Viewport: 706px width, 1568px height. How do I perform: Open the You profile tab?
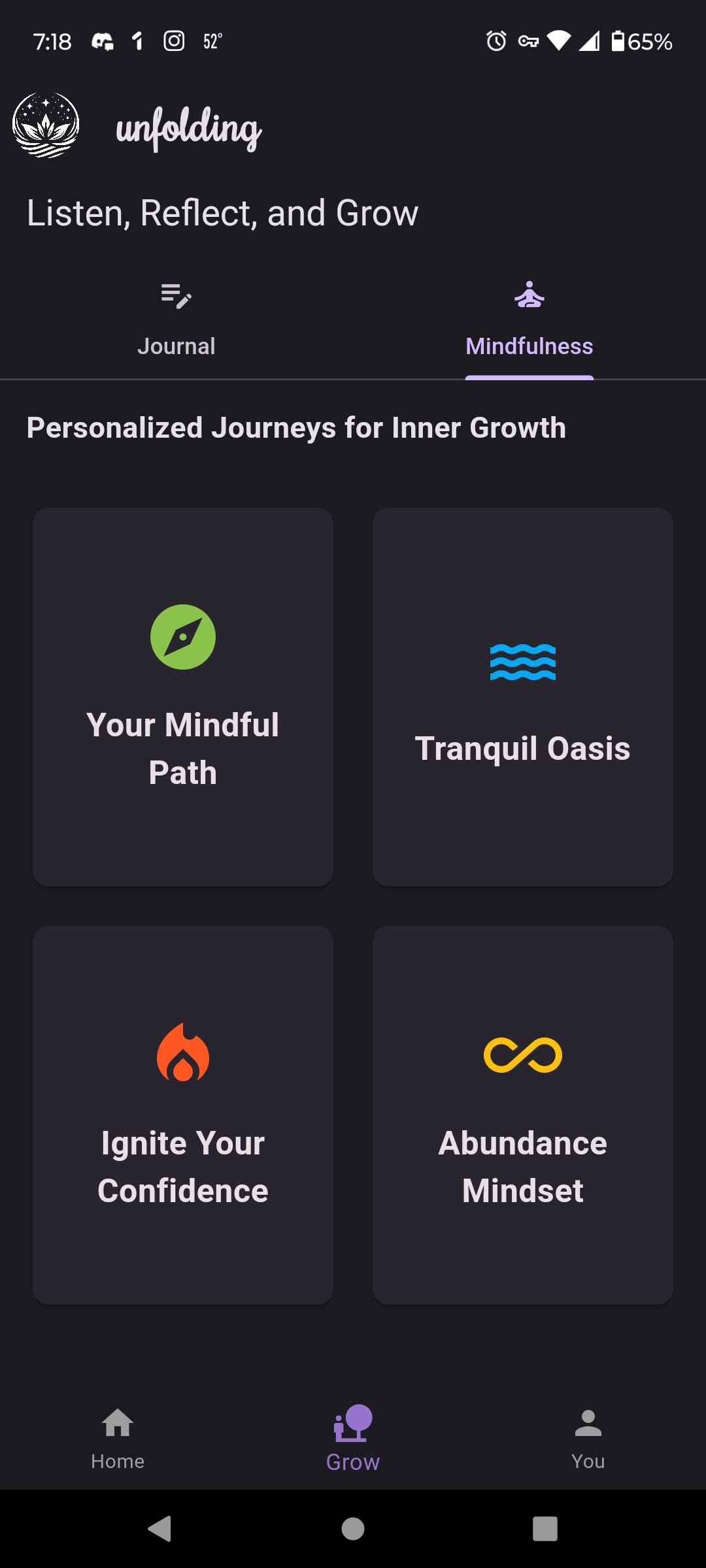(588, 1437)
